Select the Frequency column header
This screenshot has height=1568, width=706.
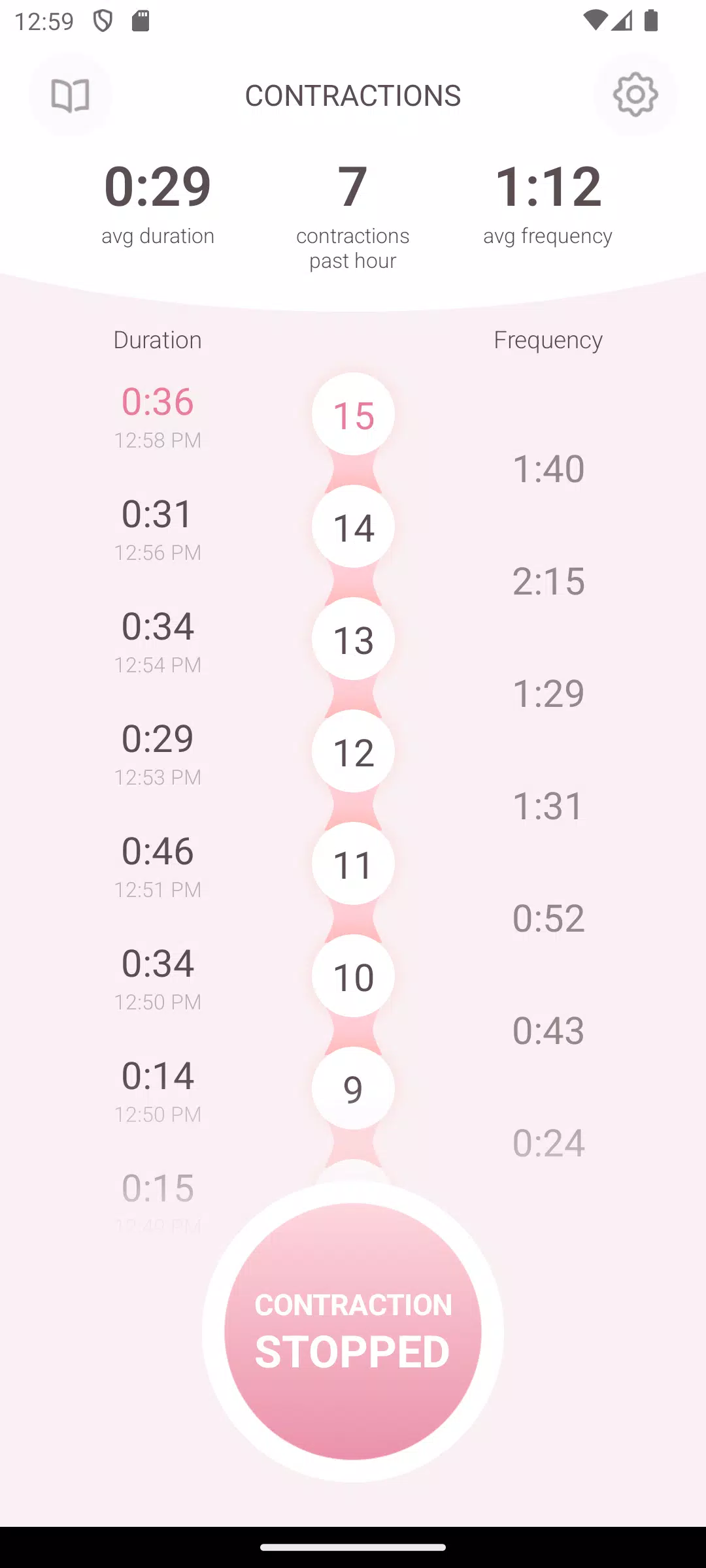[549, 340]
